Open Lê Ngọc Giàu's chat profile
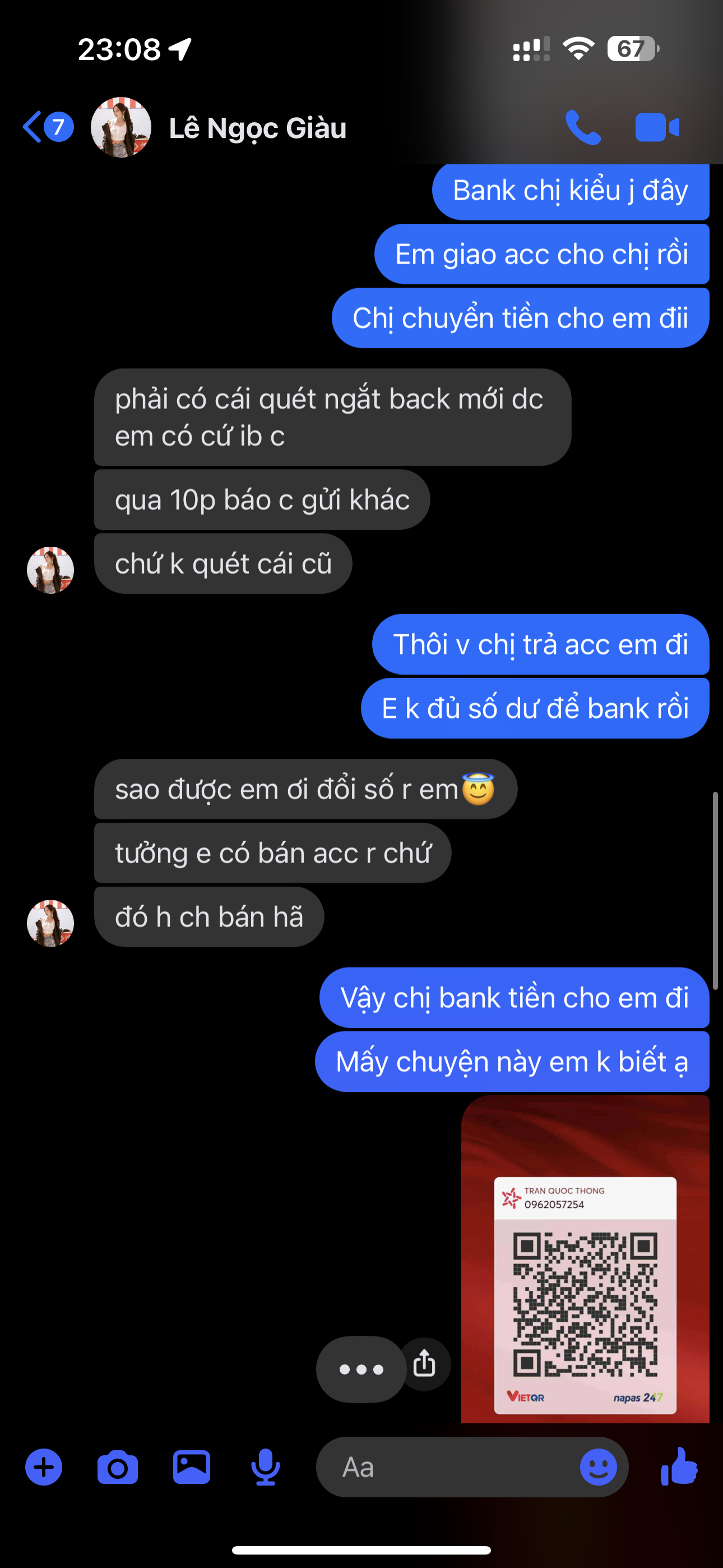The width and height of the screenshot is (723, 1568). [x=257, y=128]
